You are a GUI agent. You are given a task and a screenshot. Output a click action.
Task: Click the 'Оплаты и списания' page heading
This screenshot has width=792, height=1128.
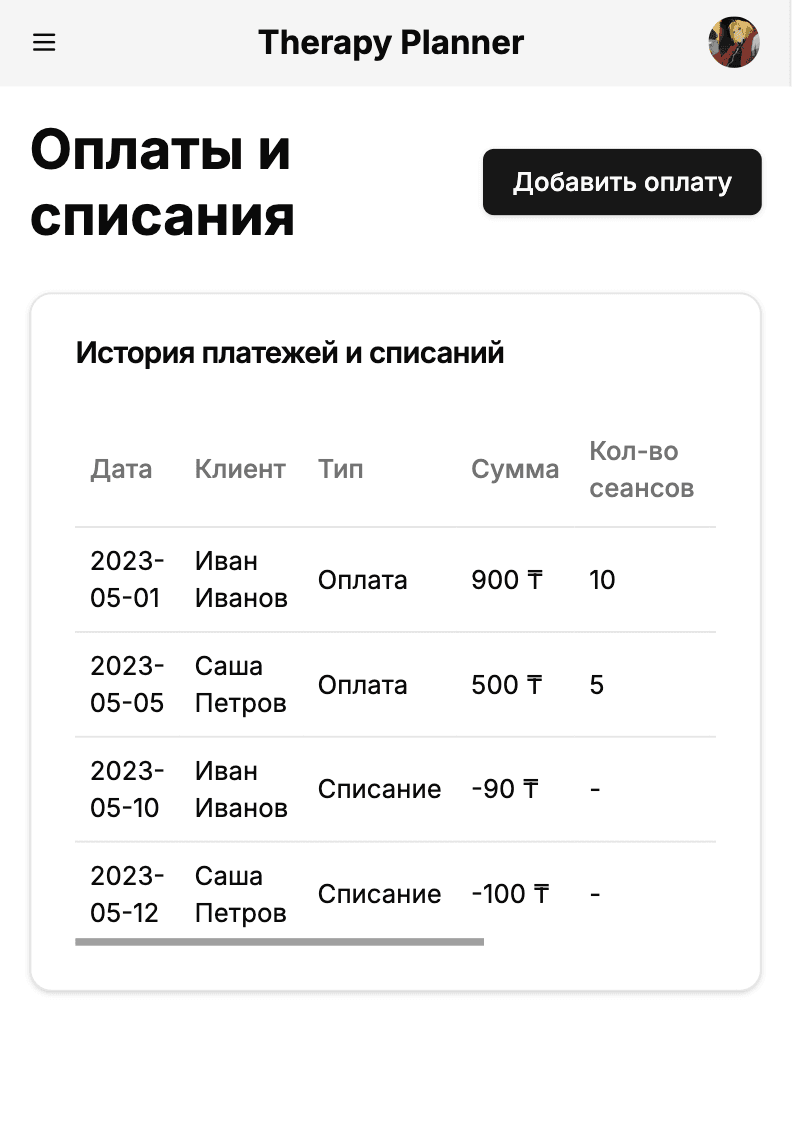pyautogui.click(x=162, y=183)
